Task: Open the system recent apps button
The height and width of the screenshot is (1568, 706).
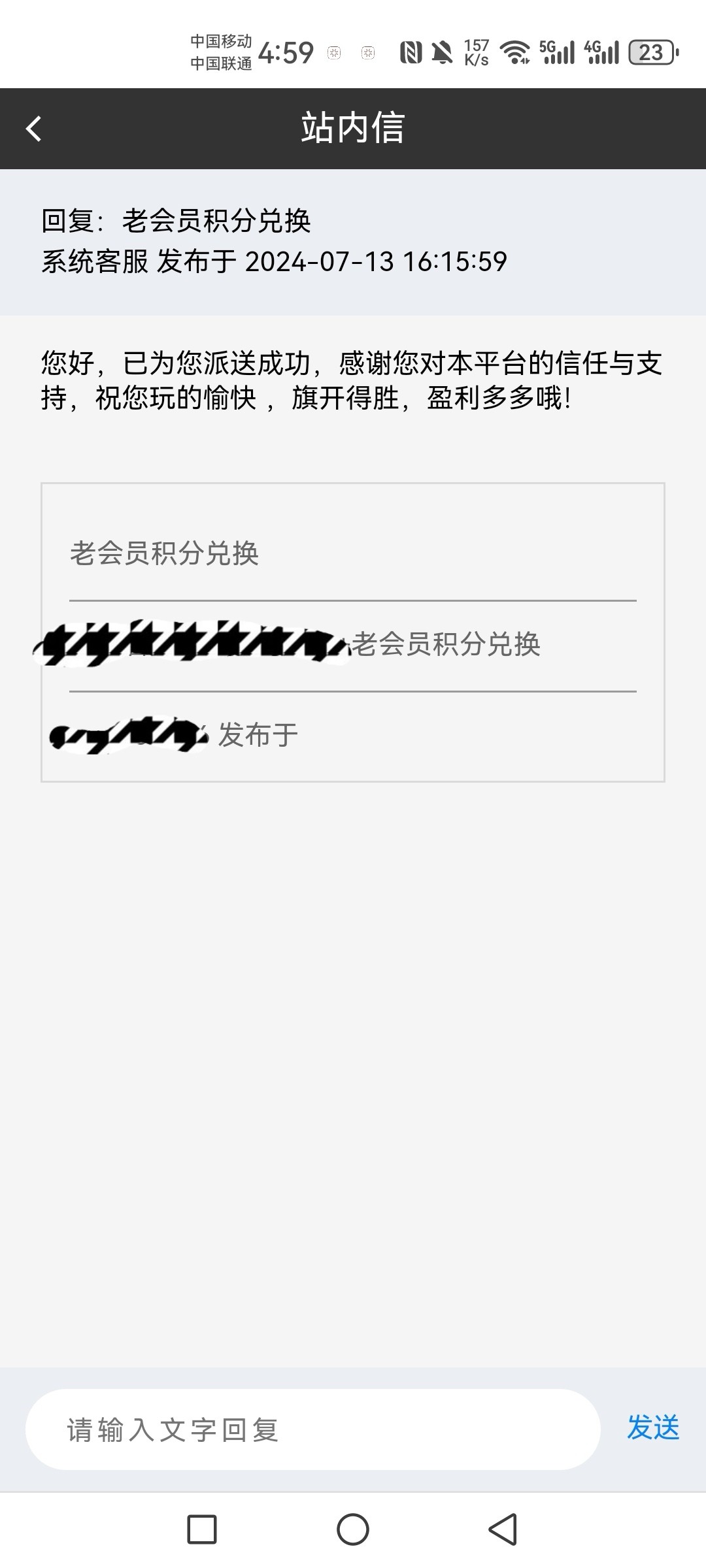Action: click(x=202, y=1529)
